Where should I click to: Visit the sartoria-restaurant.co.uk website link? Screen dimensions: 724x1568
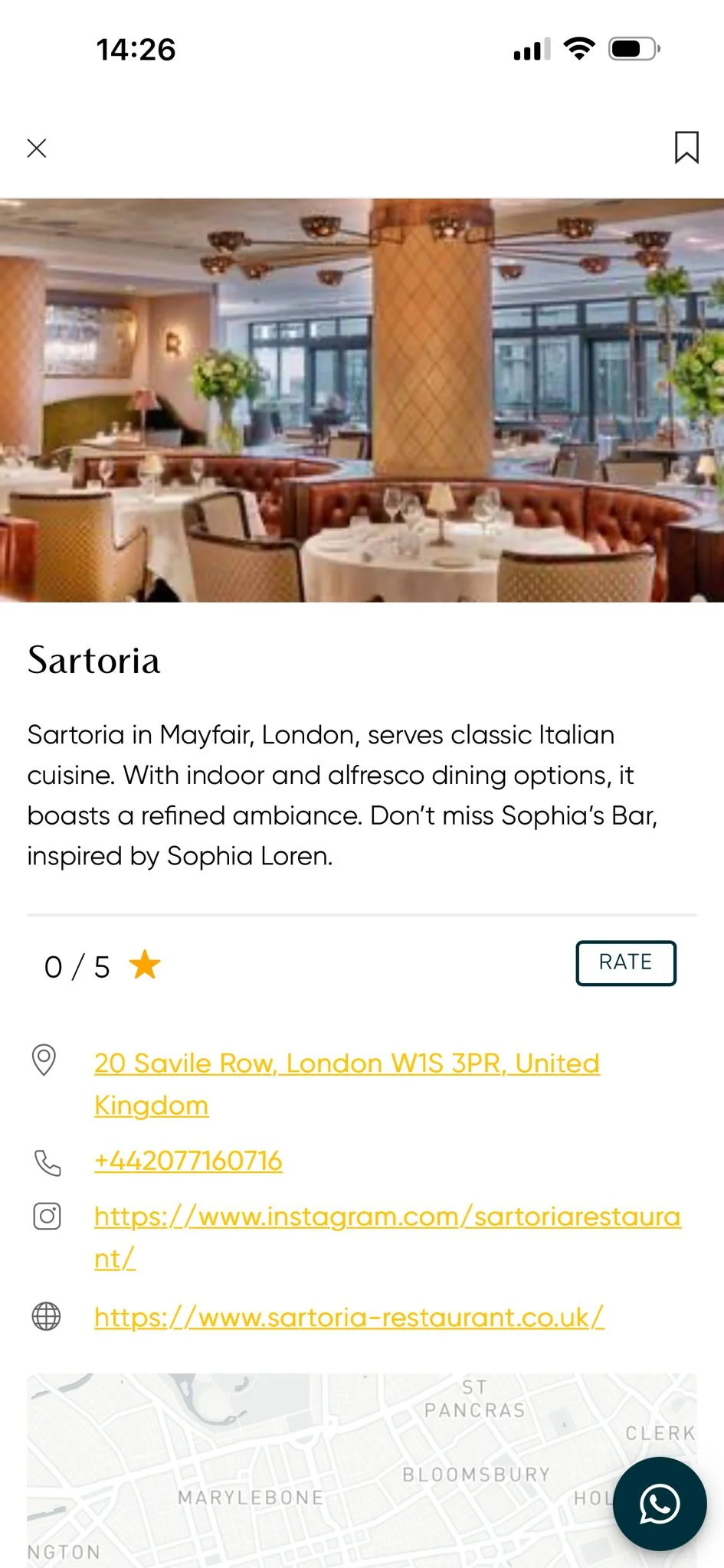click(x=349, y=1317)
